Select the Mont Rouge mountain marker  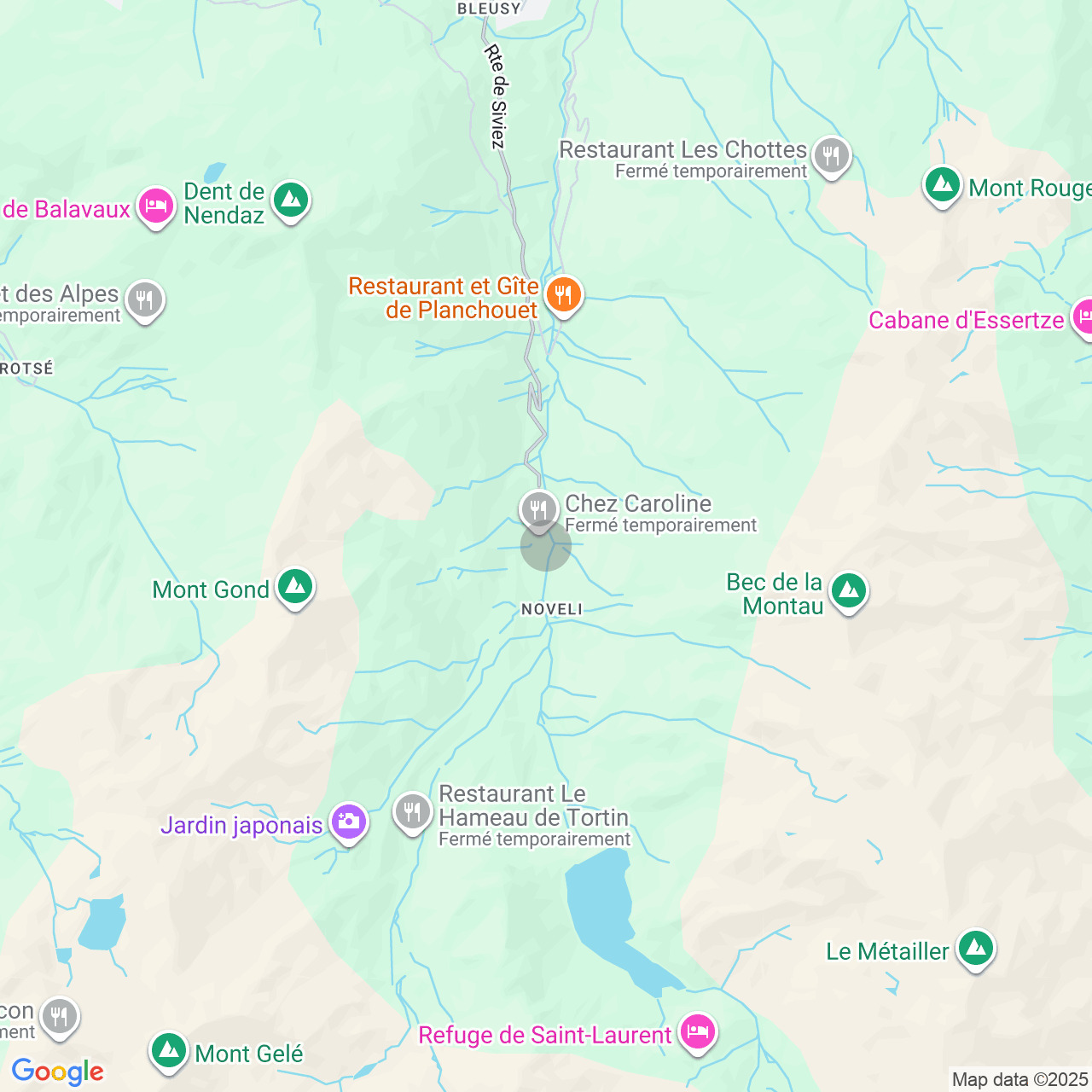coord(943,185)
